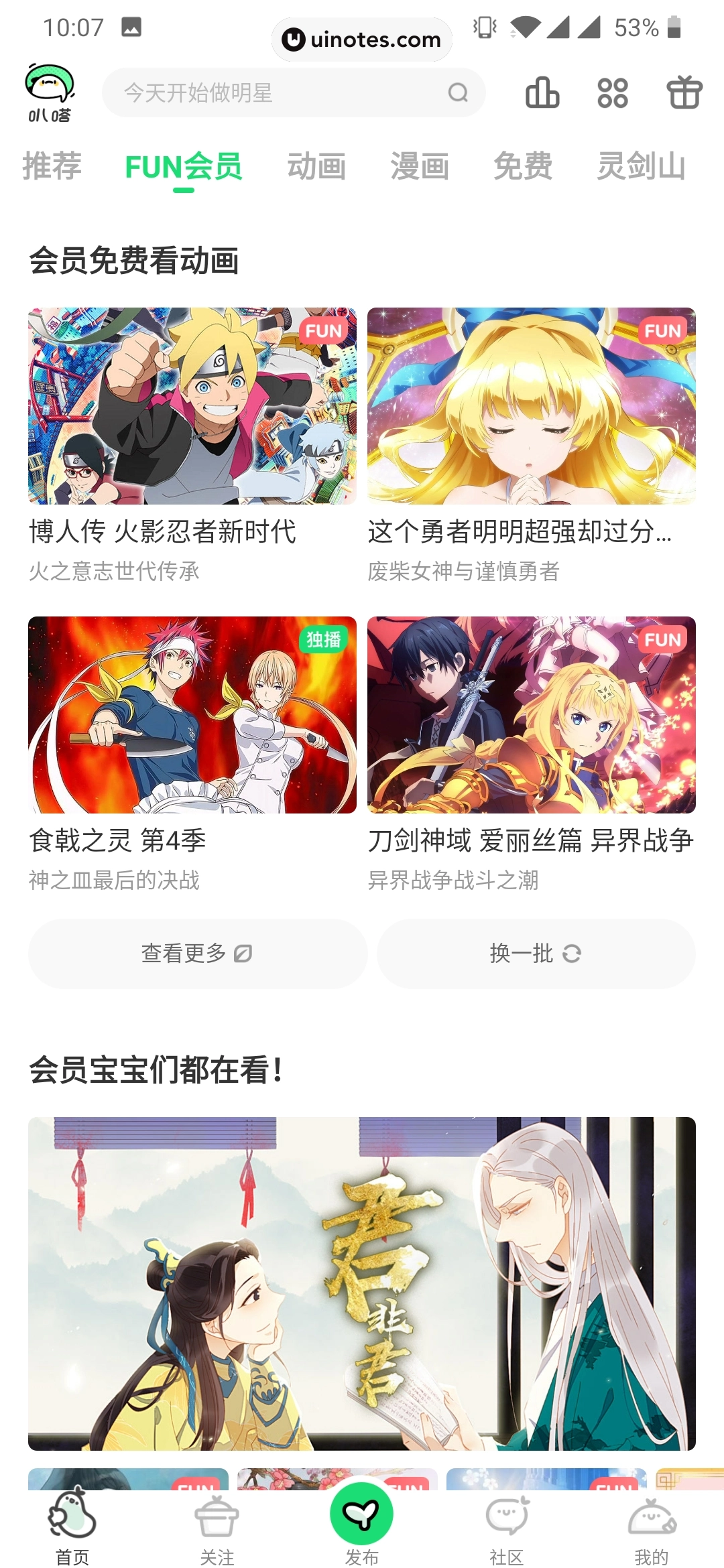Viewport: 724px width, 1568px height.
Task: Switch to the 免费 tab
Action: (523, 166)
